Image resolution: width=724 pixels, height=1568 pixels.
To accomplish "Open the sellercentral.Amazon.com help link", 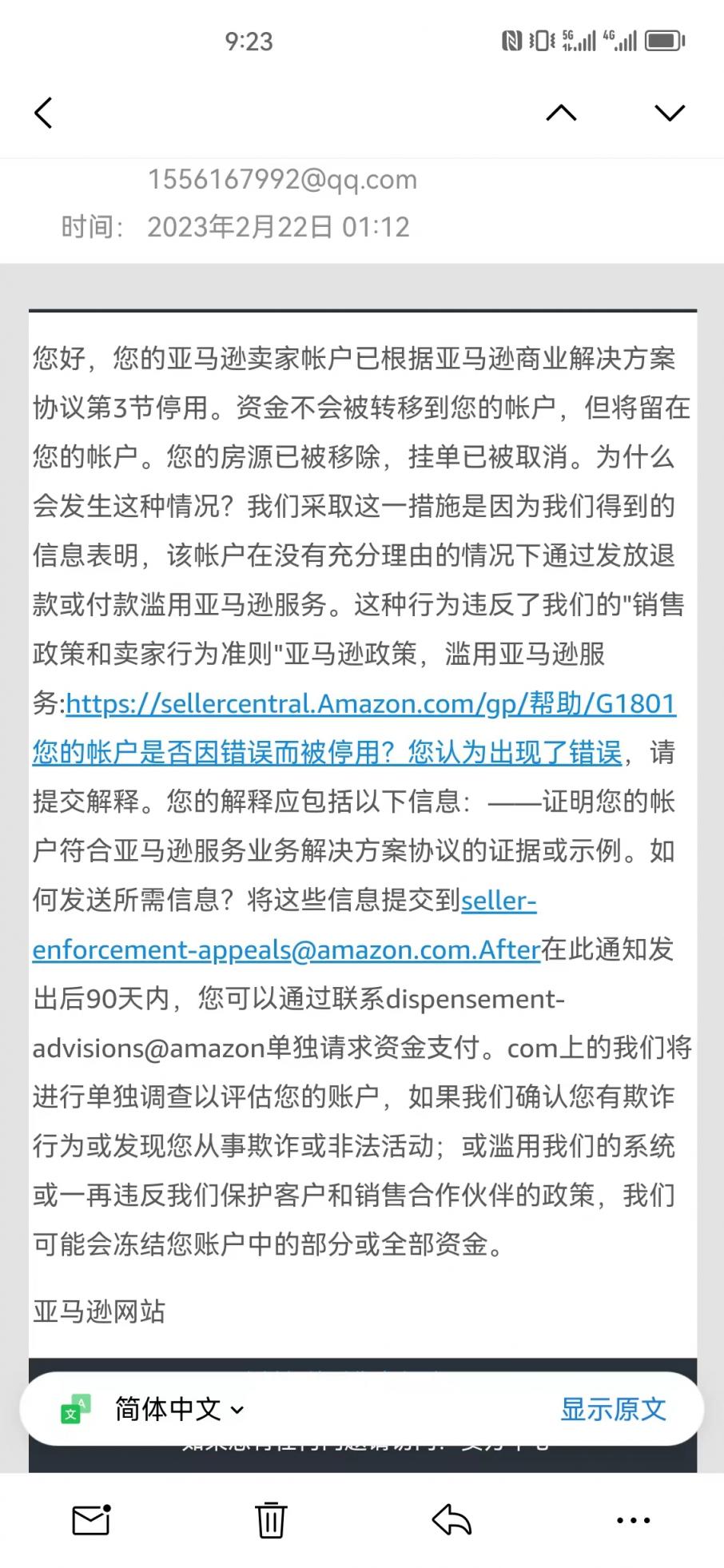I will 371,703.
